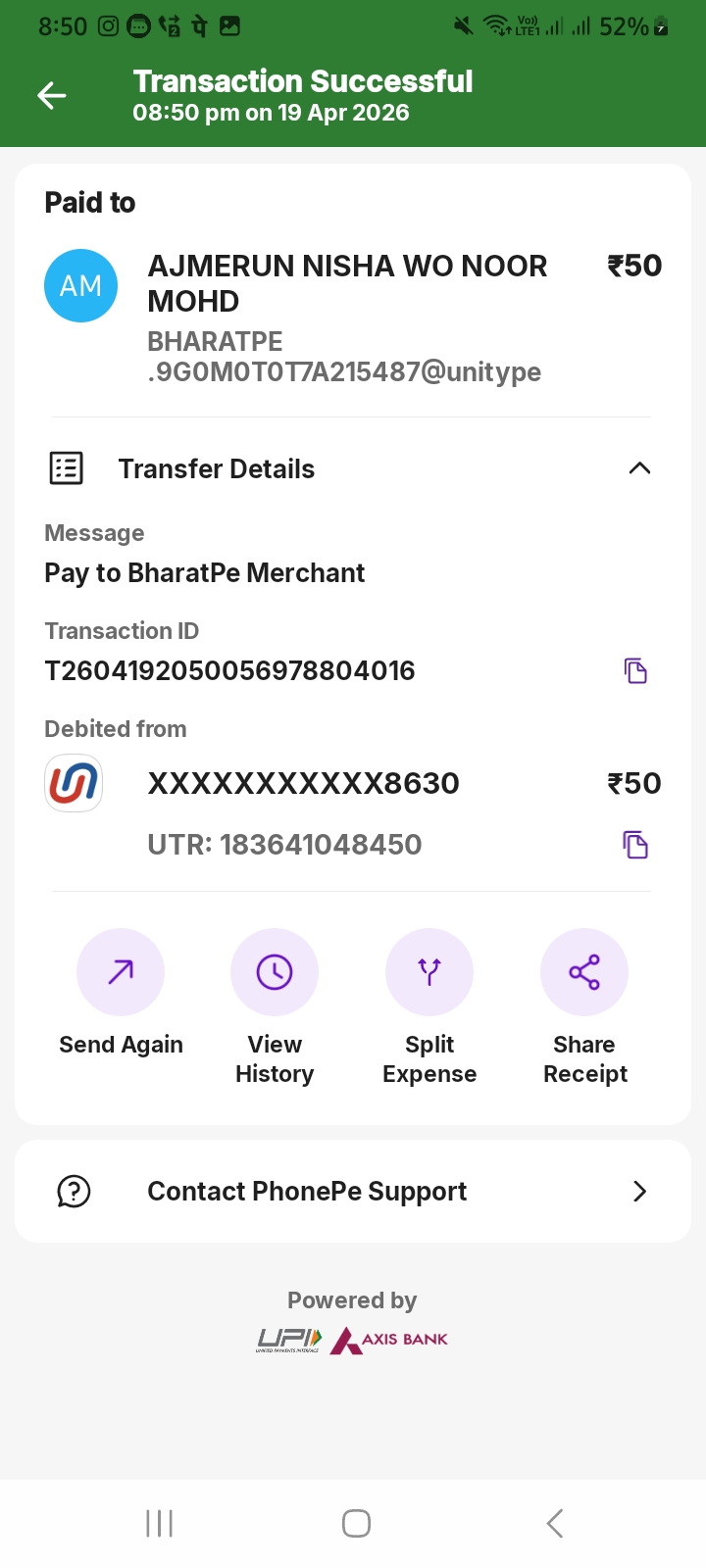This screenshot has height=1568, width=706.
Task: Select Split Expense
Action: 429,972
